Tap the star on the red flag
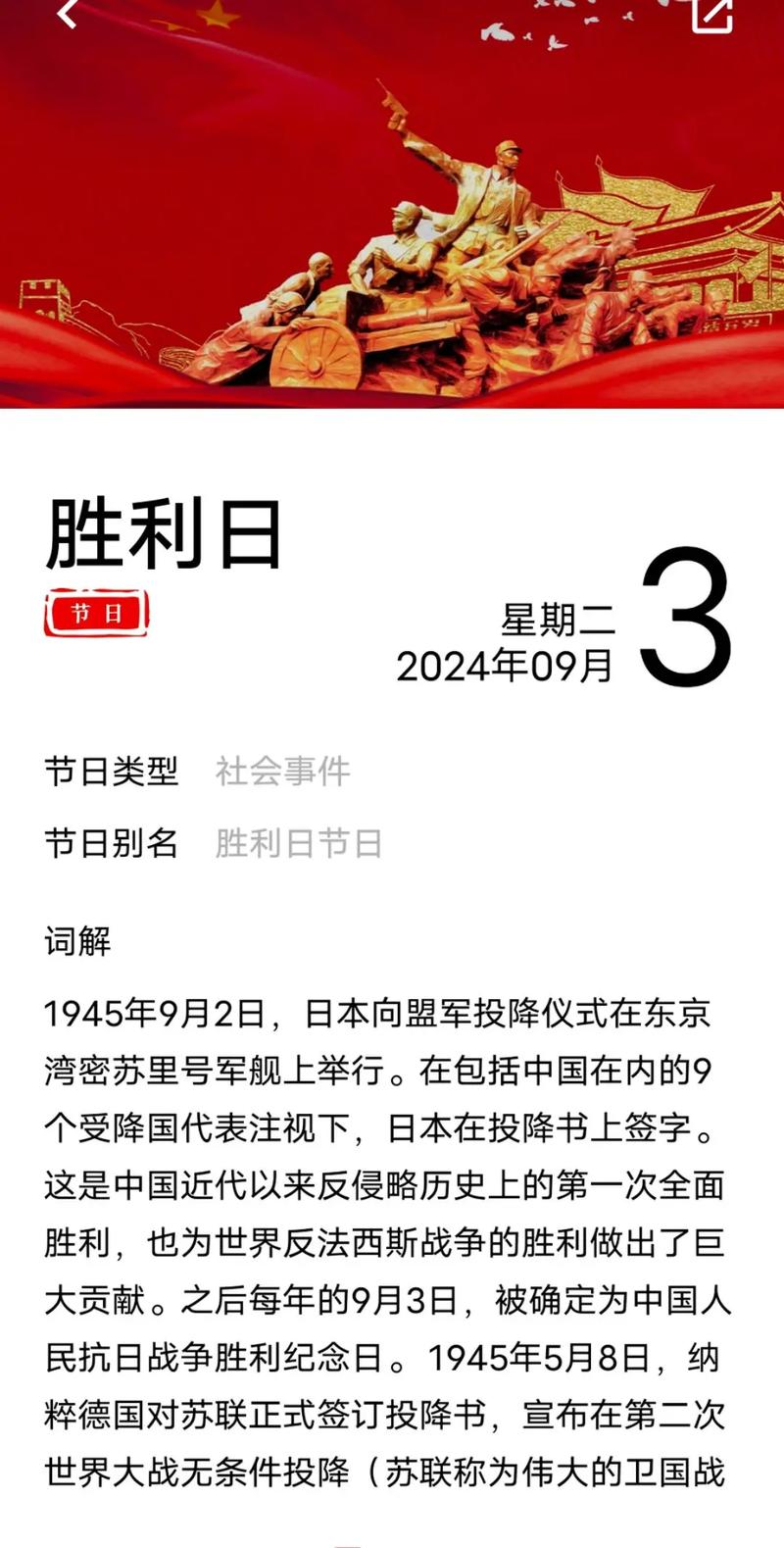 pyautogui.click(x=217, y=14)
